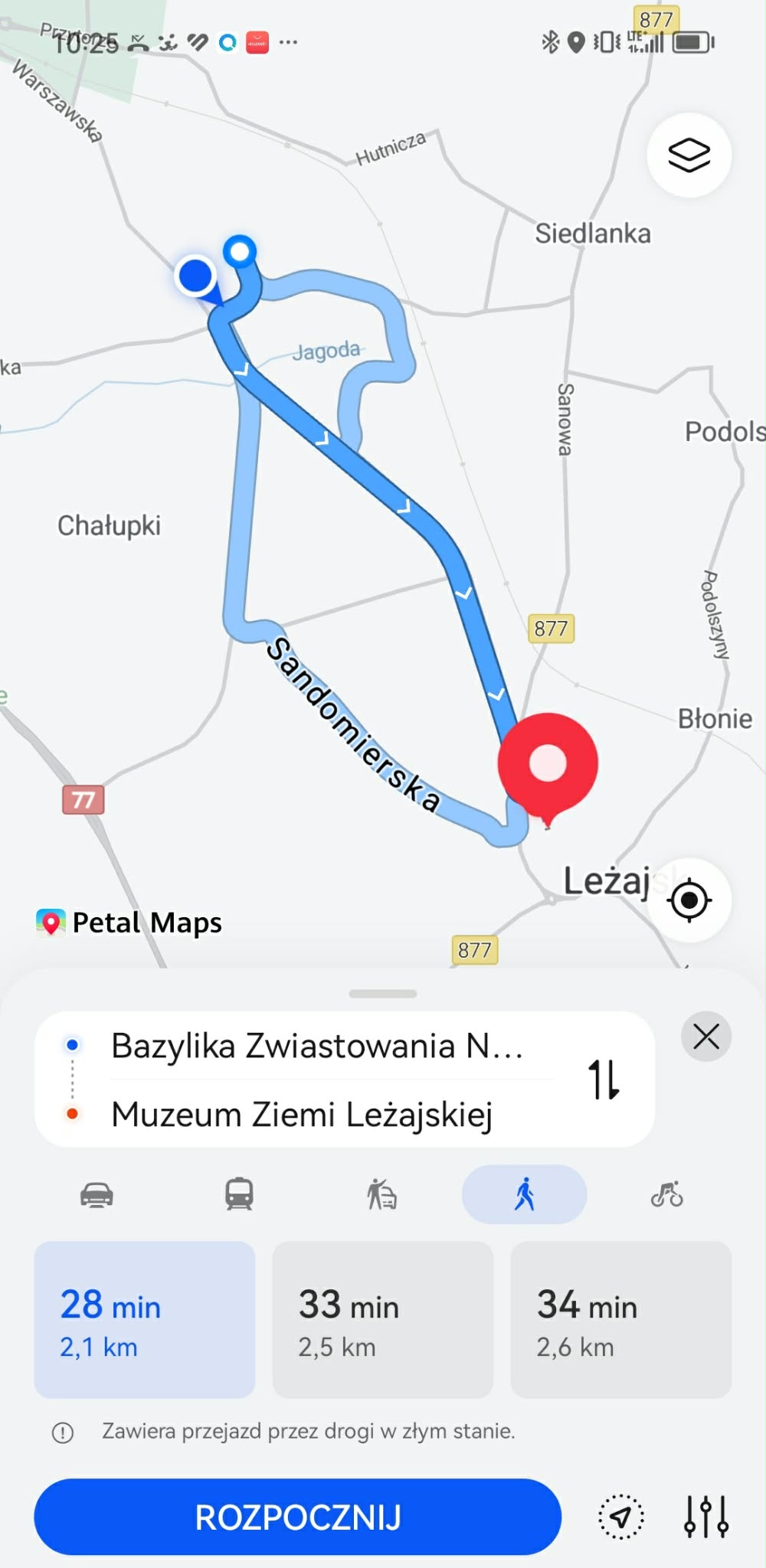Choose the 28 min 2,1 km route
This screenshot has width=766, height=1568.
pyautogui.click(x=144, y=1320)
